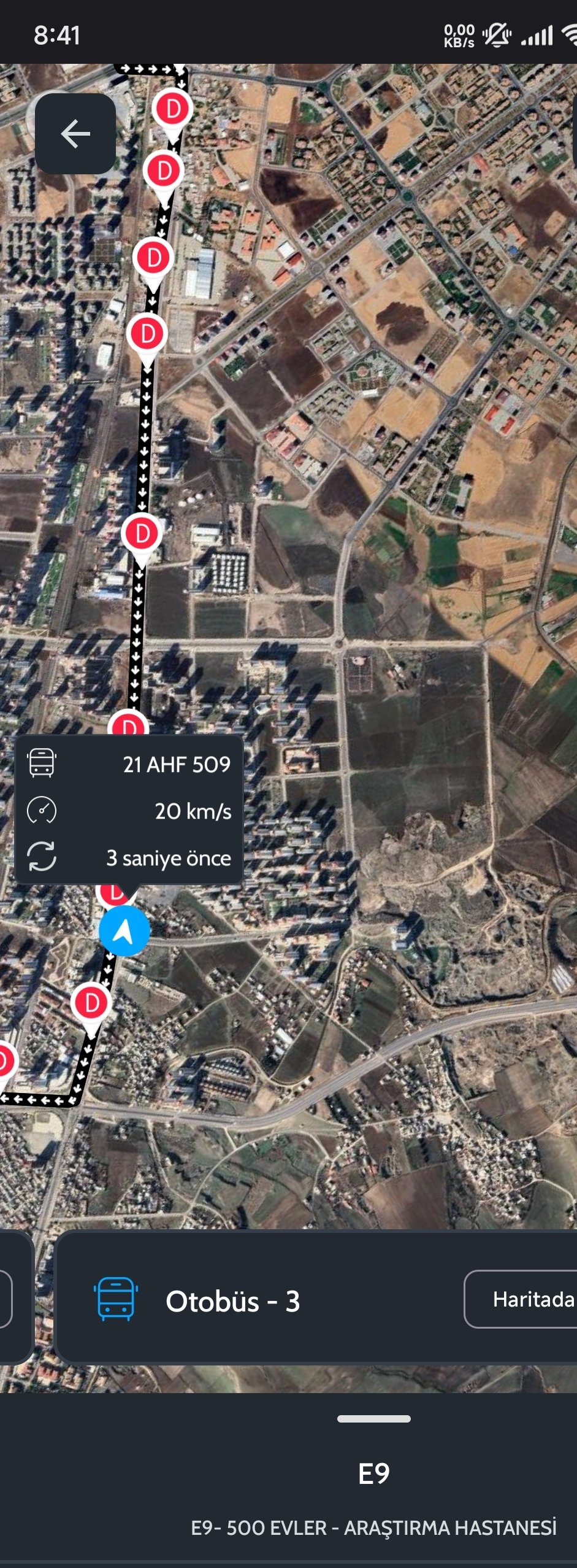
Task: Open the 21 AHF 509 bus info popup
Action: click(129, 809)
